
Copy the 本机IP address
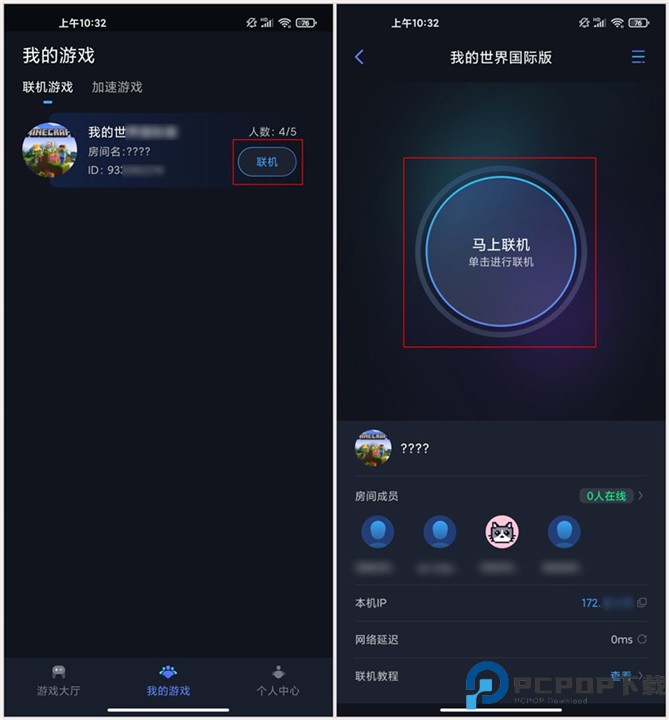pyautogui.click(x=642, y=603)
